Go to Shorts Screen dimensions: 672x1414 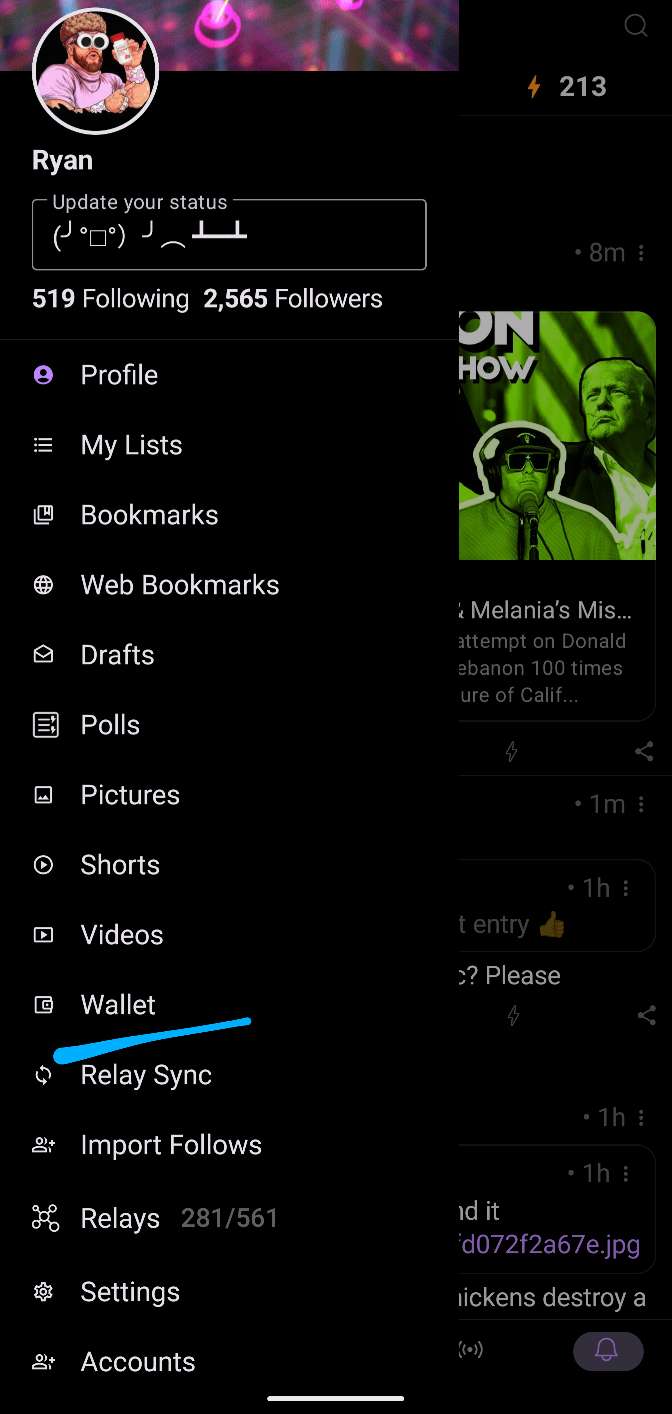coord(120,865)
